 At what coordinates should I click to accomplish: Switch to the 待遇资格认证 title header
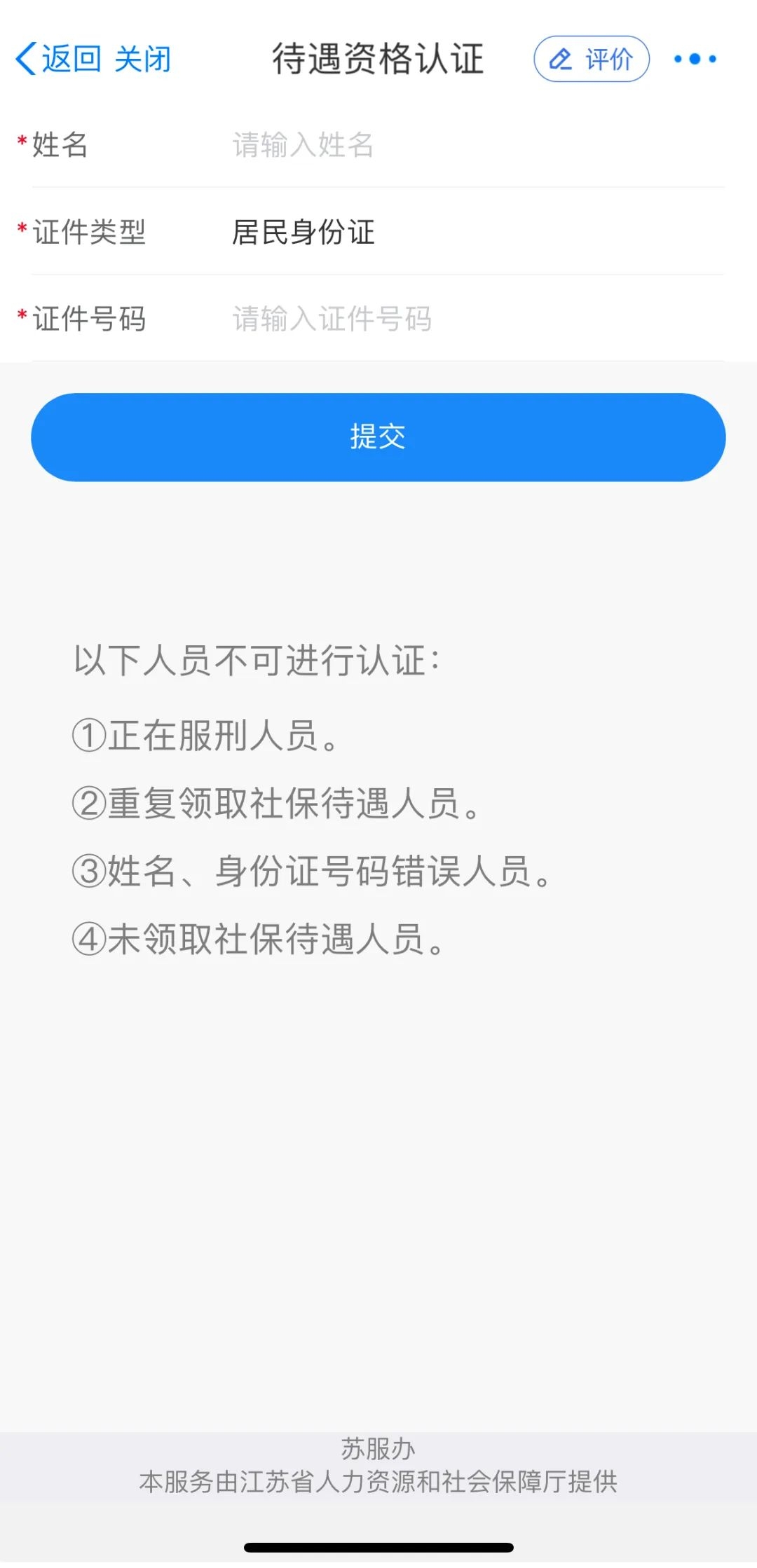[x=378, y=60]
